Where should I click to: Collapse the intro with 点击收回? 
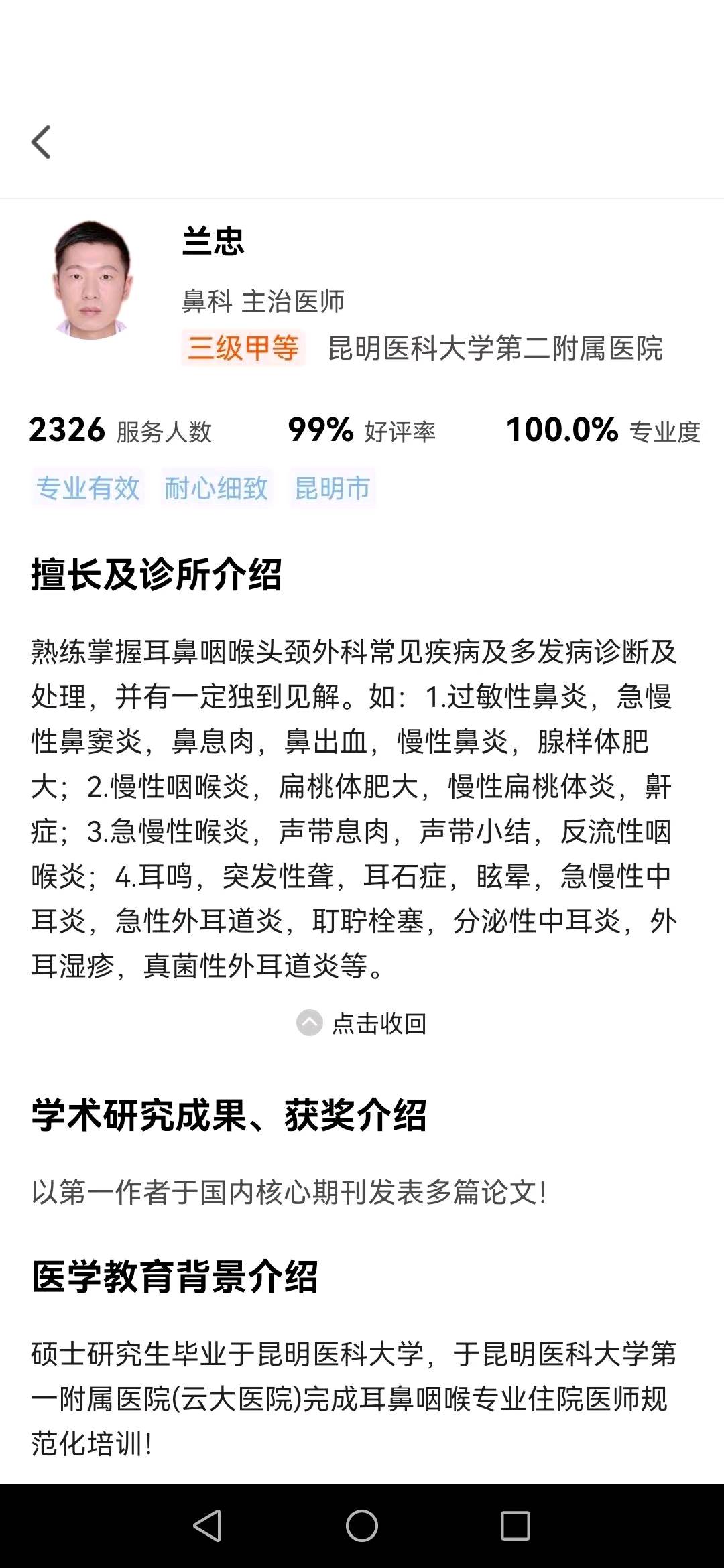362,1023
